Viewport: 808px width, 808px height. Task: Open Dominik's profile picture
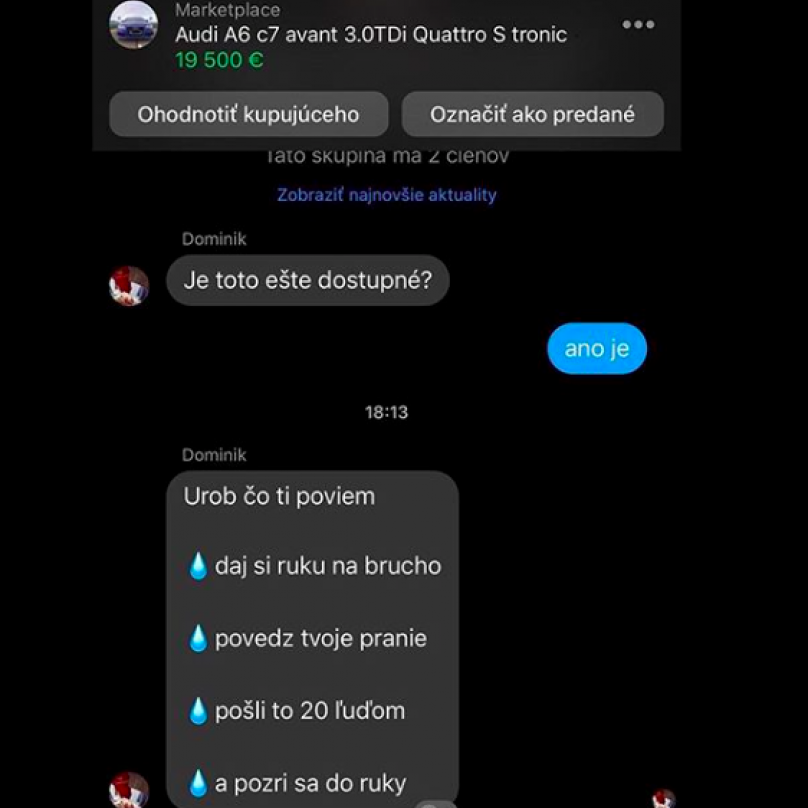pos(129,286)
